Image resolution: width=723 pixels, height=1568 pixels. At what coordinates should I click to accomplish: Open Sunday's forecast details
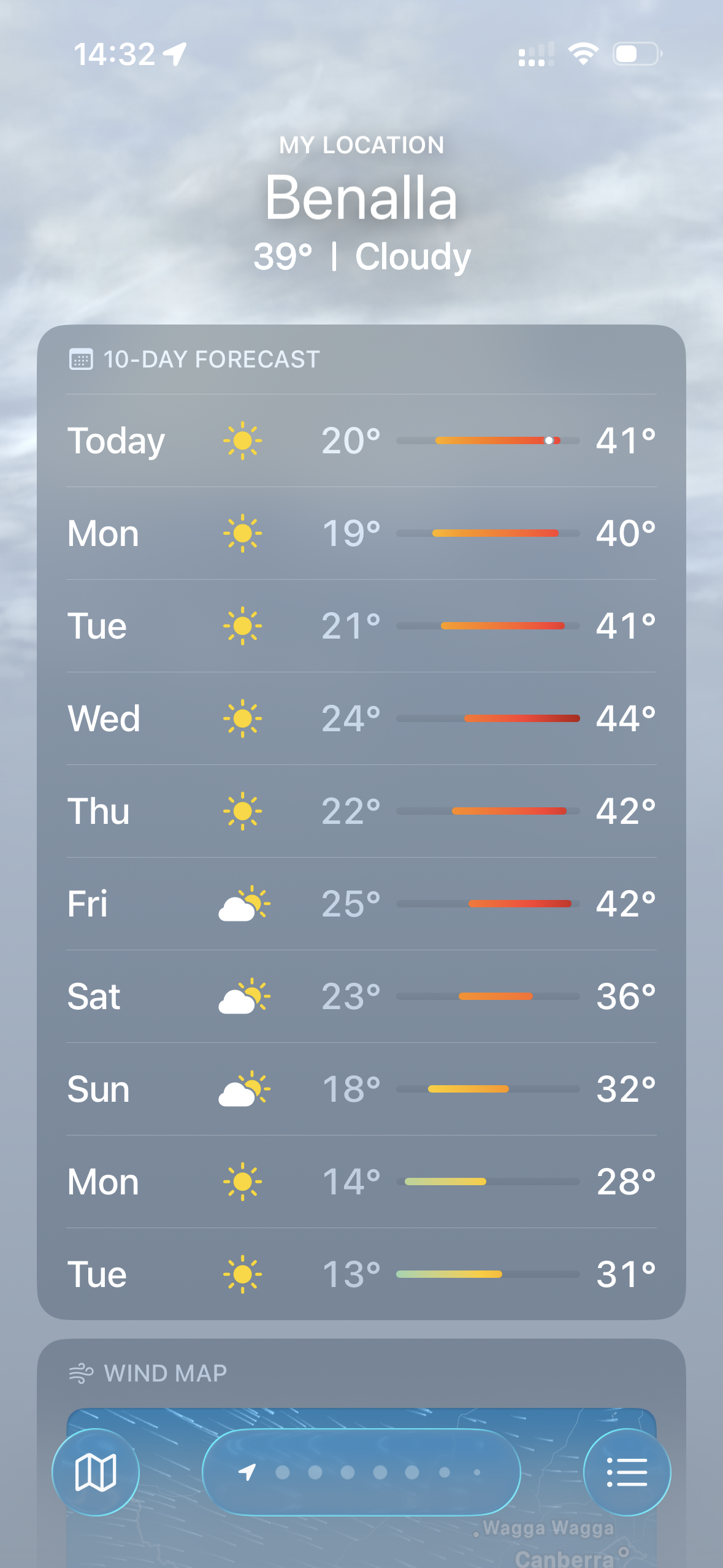pyautogui.click(x=361, y=1089)
